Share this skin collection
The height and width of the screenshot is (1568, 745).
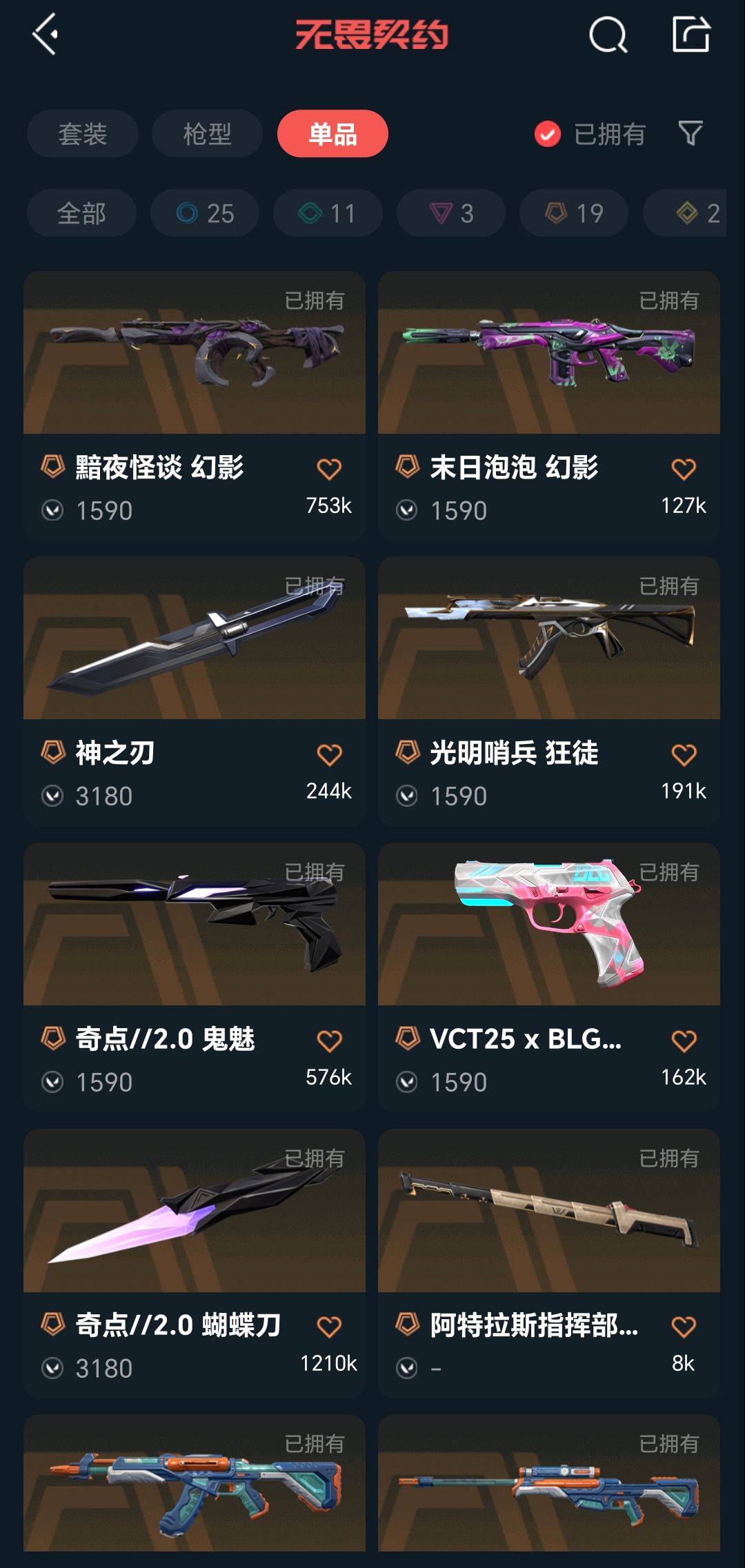[x=691, y=34]
